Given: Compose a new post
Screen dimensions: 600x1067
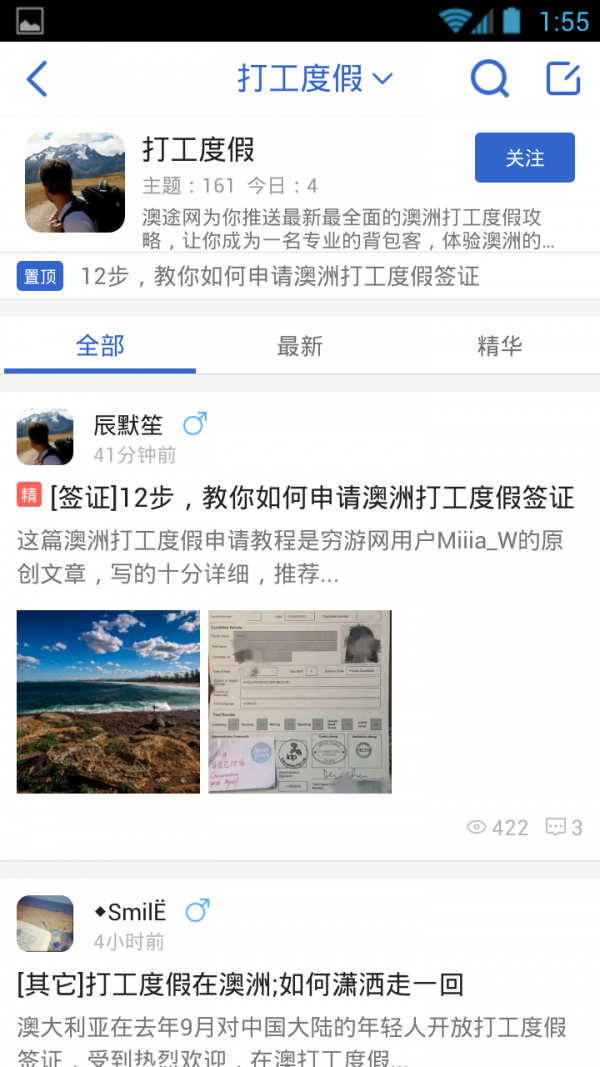Looking at the screenshot, I should click(563, 78).
